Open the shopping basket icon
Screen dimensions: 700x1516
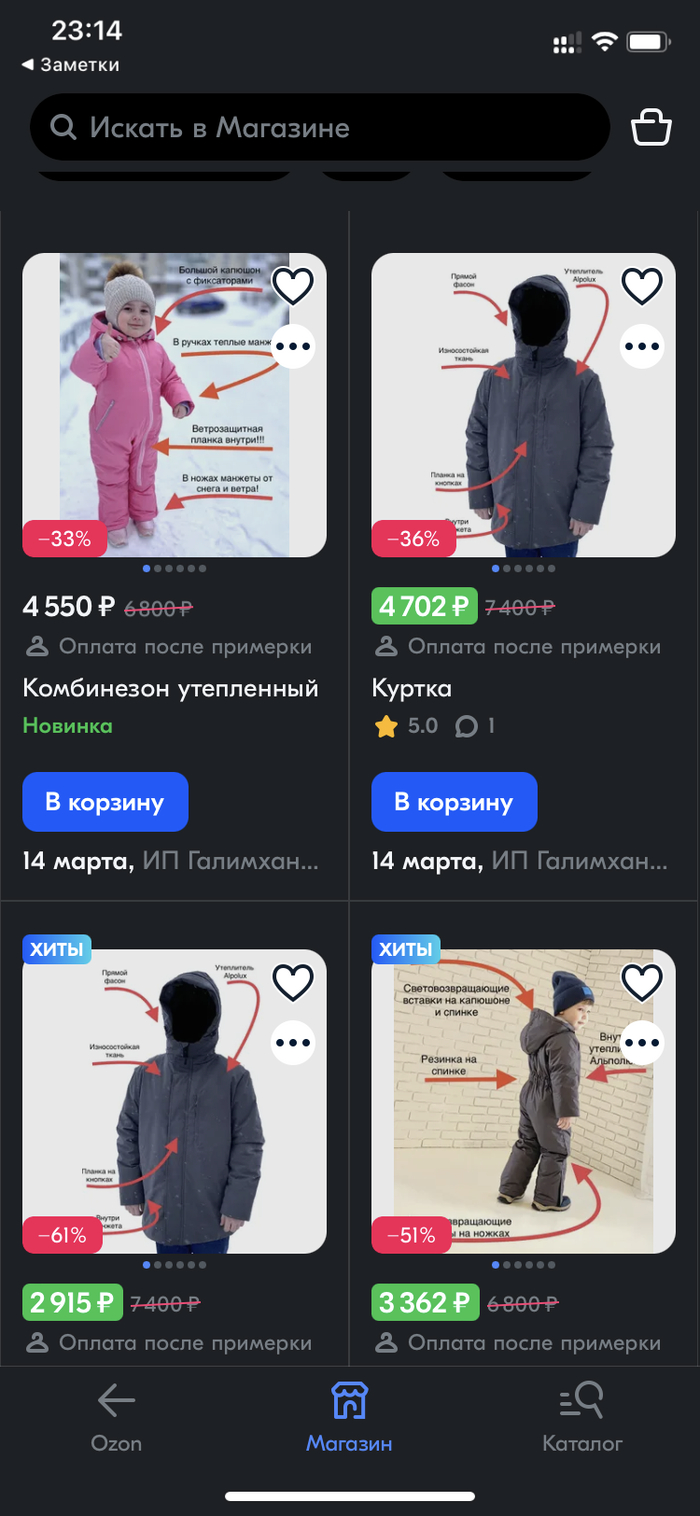point(650,127)
